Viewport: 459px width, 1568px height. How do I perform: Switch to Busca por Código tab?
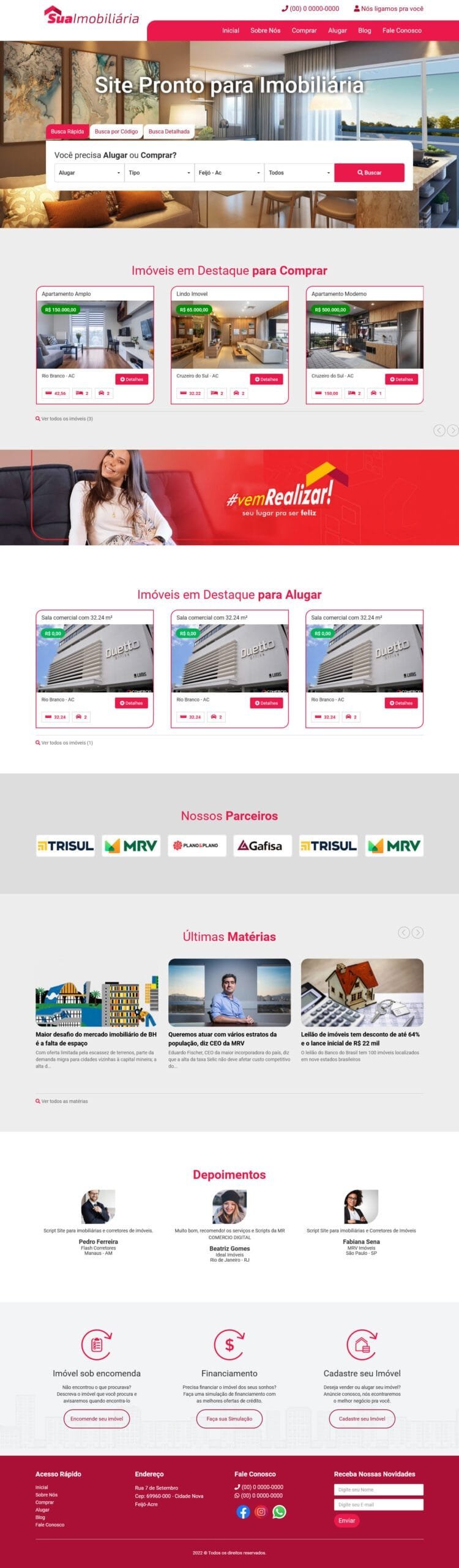[116, 132]
